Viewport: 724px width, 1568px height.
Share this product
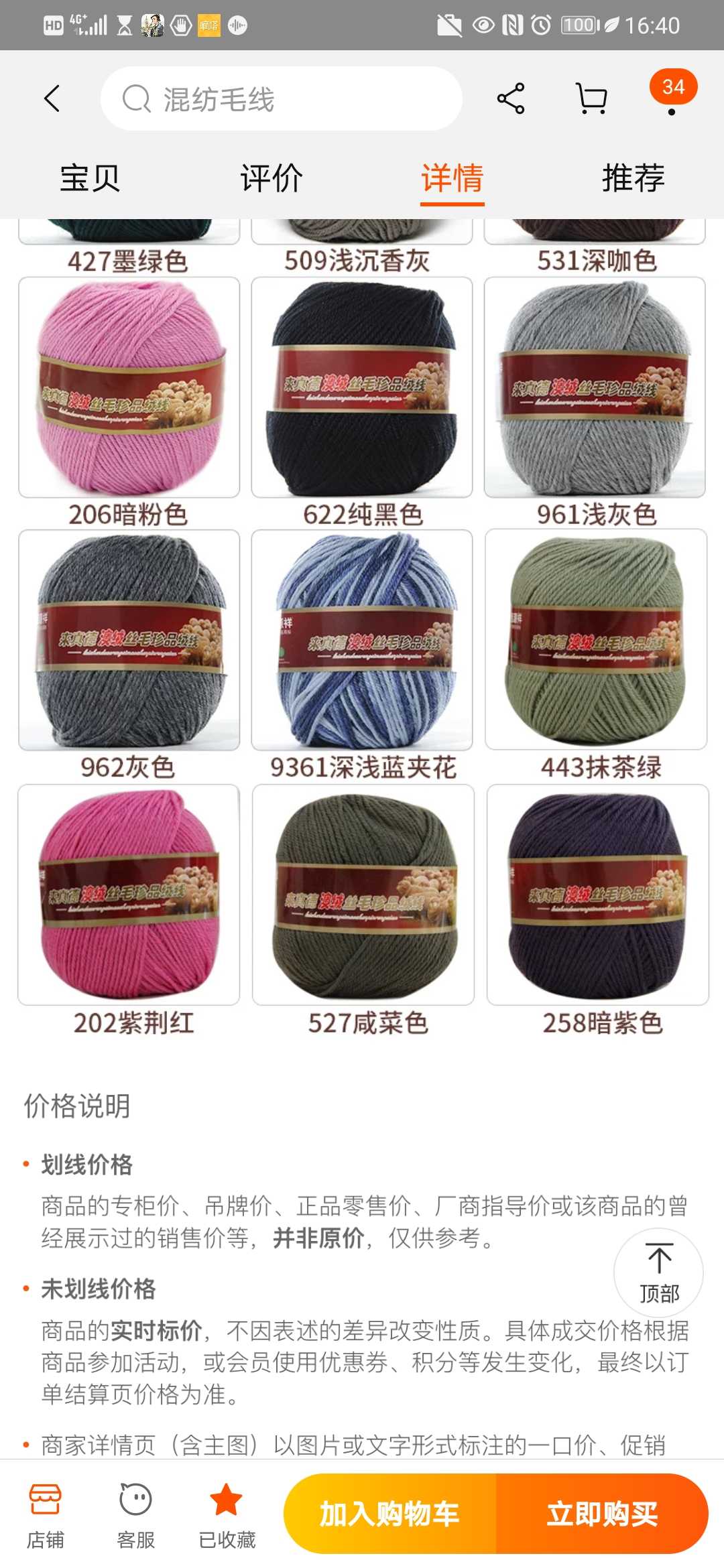[511, 99]
